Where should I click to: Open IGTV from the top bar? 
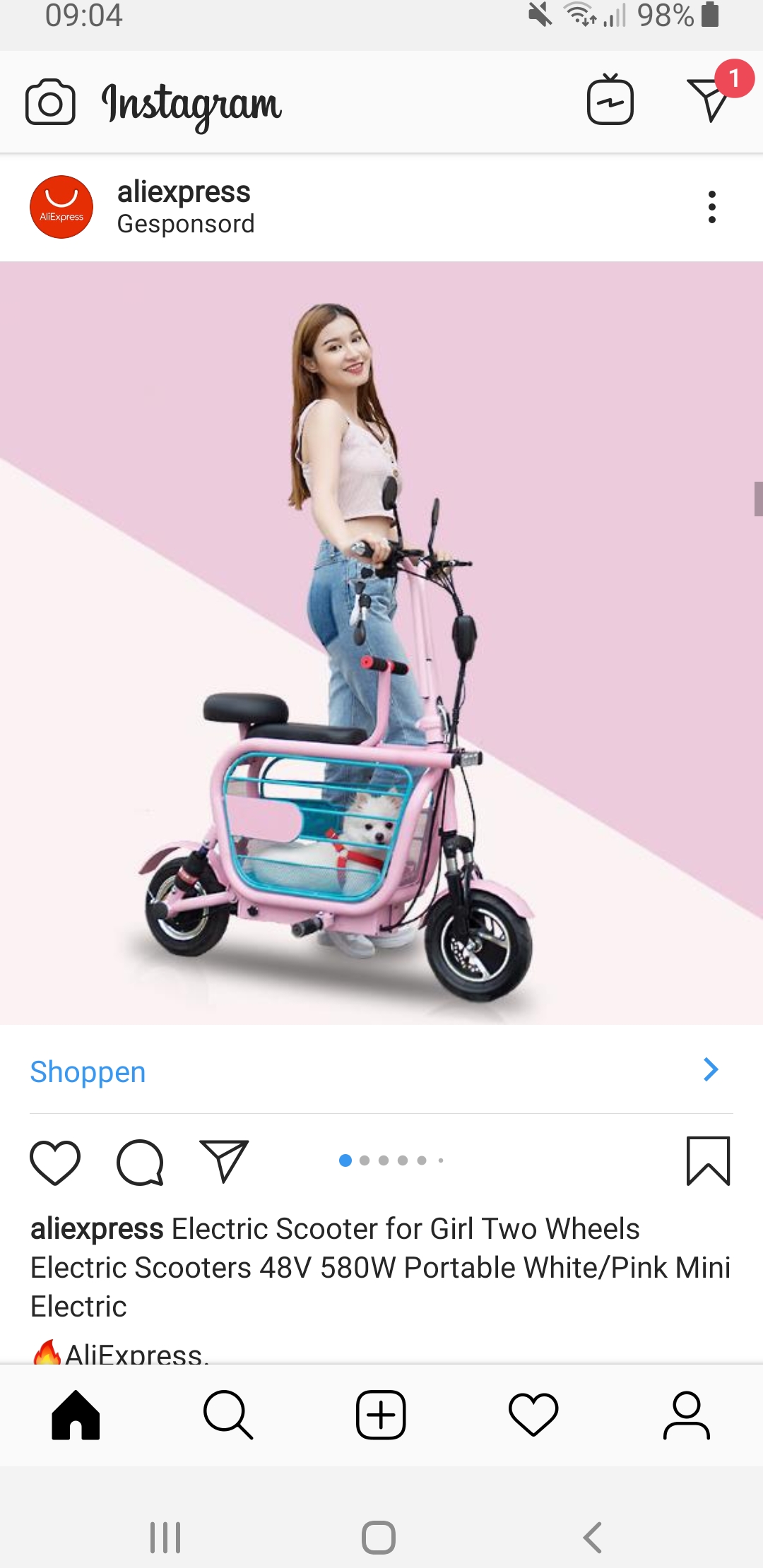(610, 100)
